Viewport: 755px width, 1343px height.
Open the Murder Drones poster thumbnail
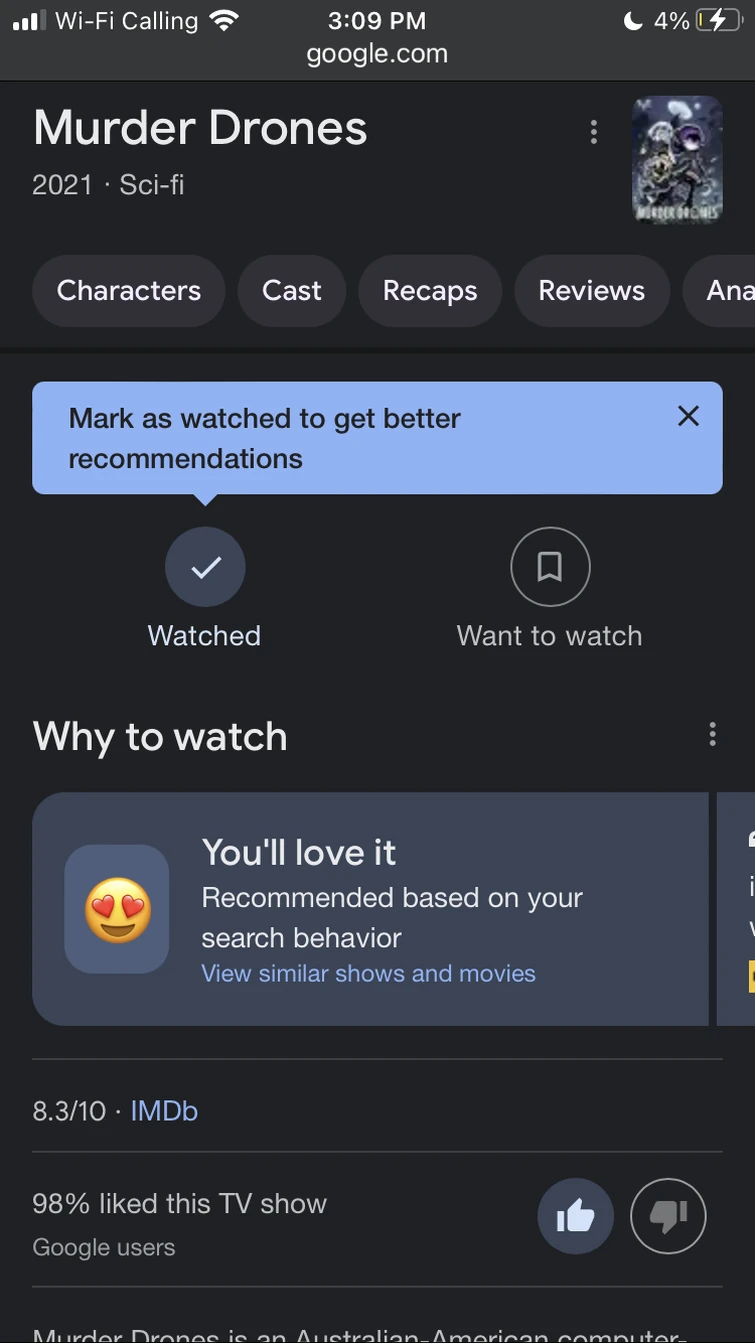[x=677, y=159]
